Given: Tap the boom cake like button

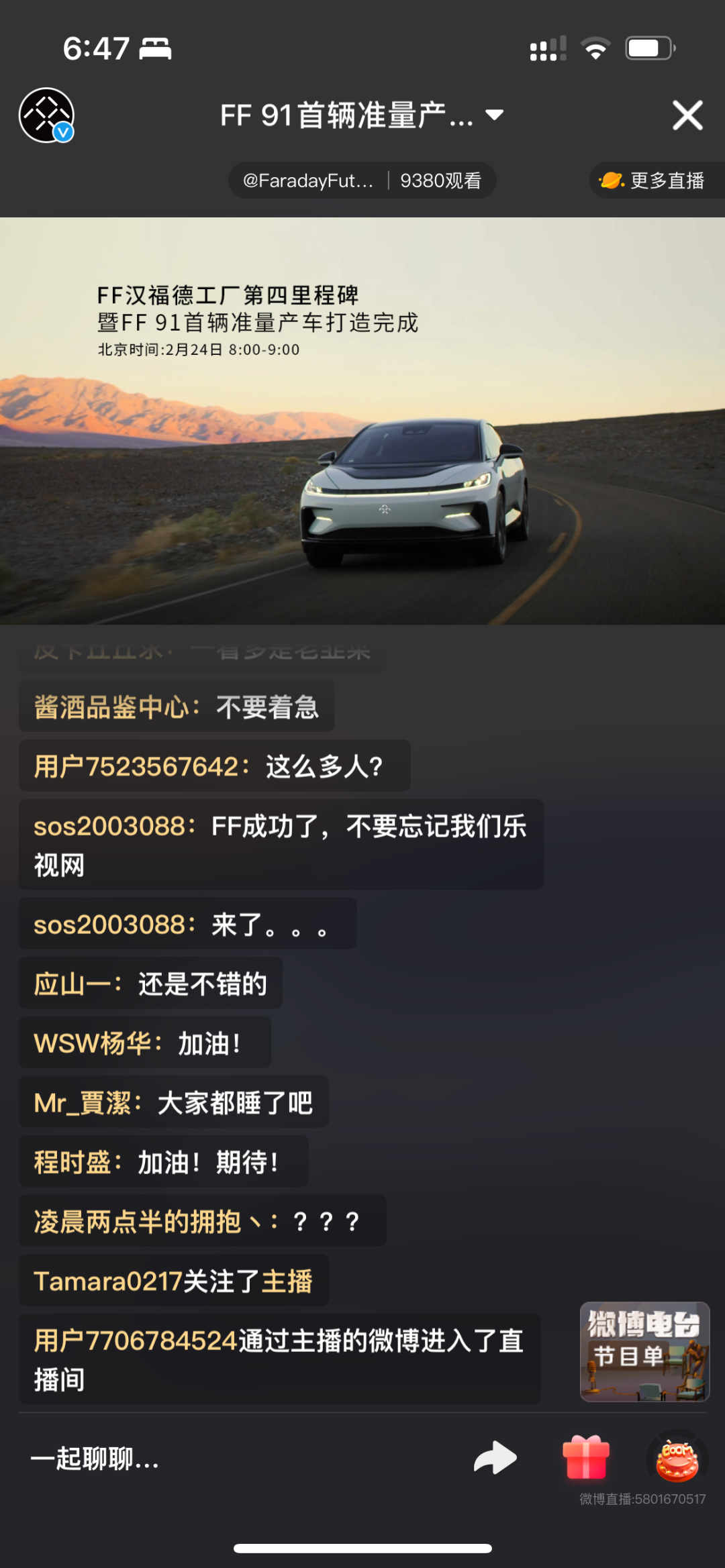Looking at the screenshot, I should 677,1460.
